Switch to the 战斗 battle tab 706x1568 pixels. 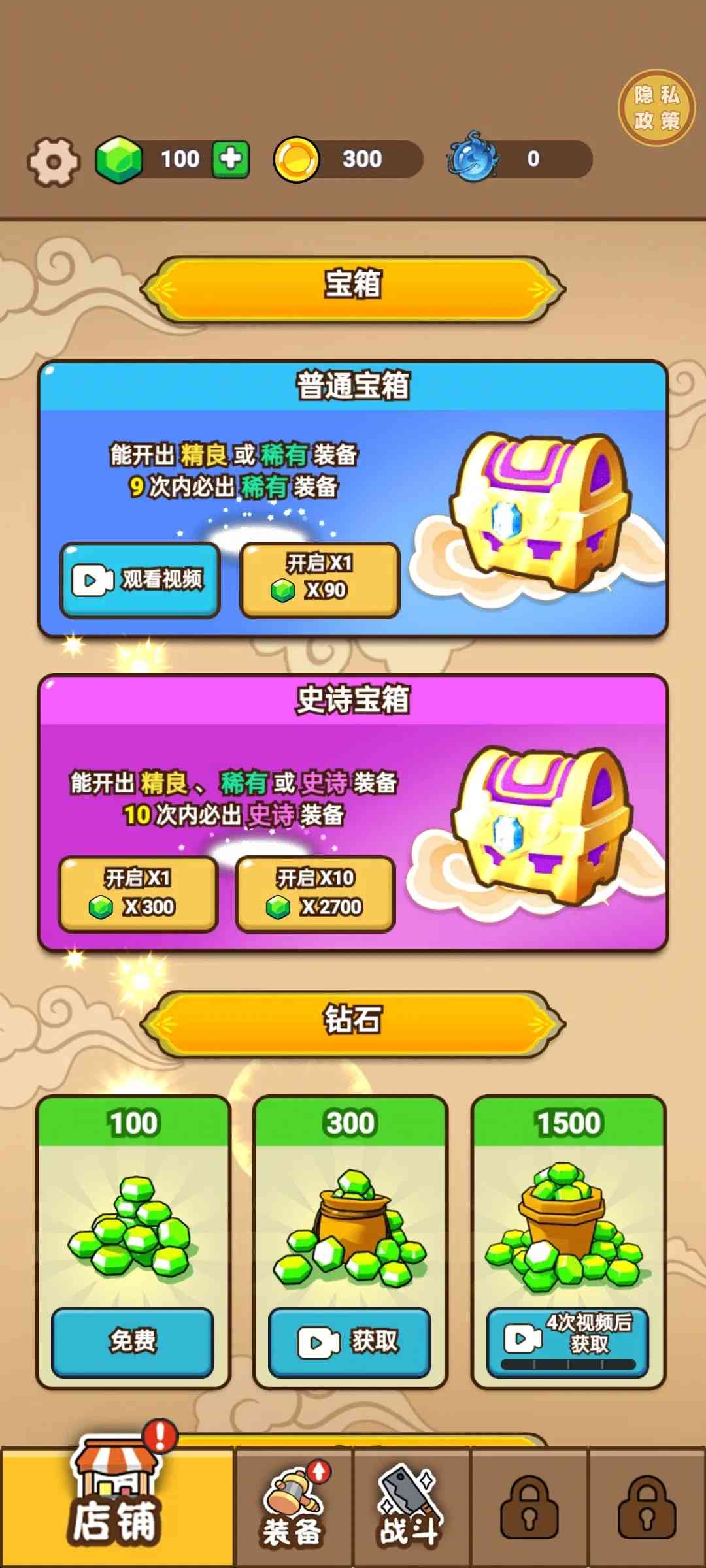point(411,1508)
